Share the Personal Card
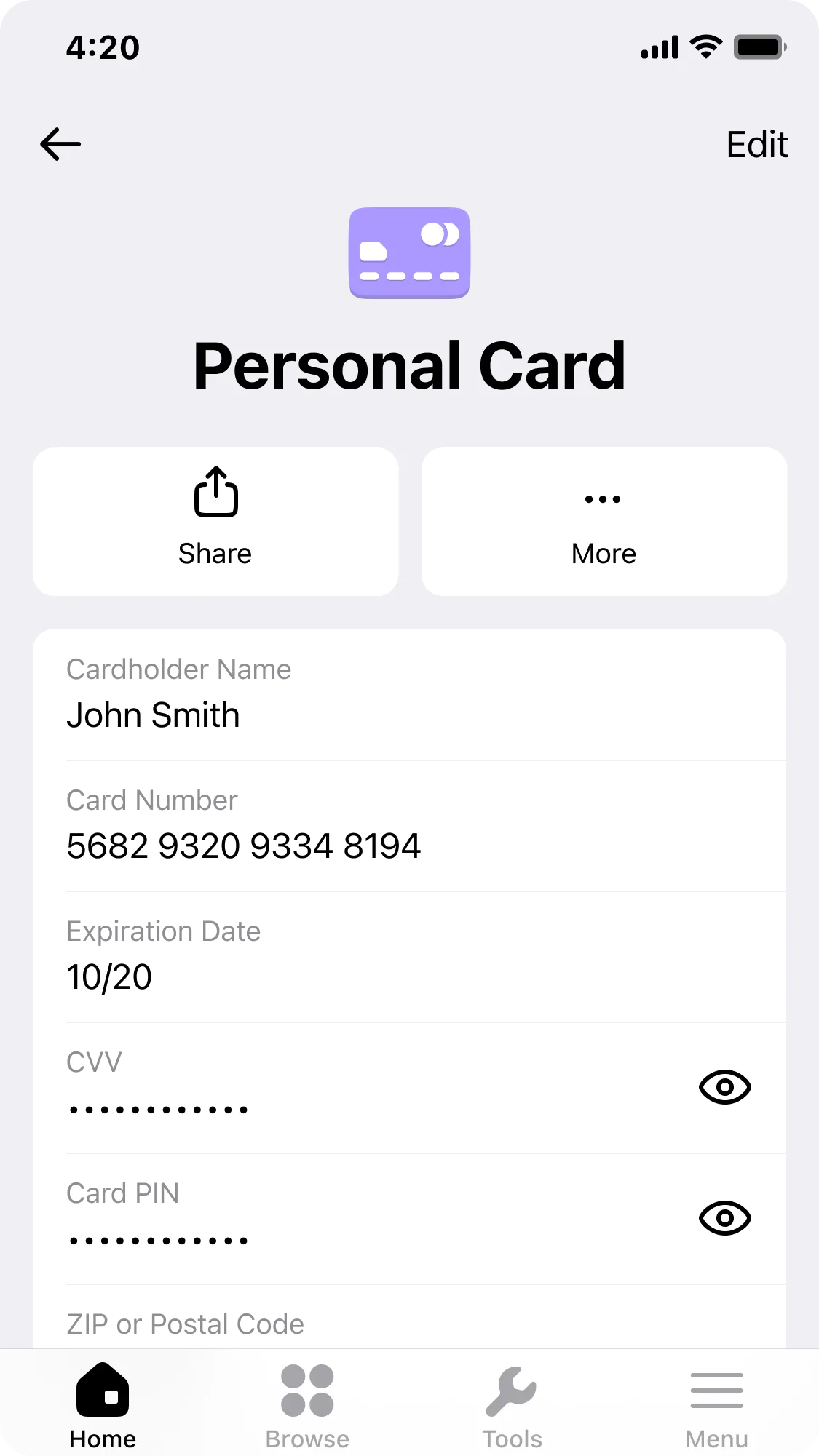 pos(215,521)
